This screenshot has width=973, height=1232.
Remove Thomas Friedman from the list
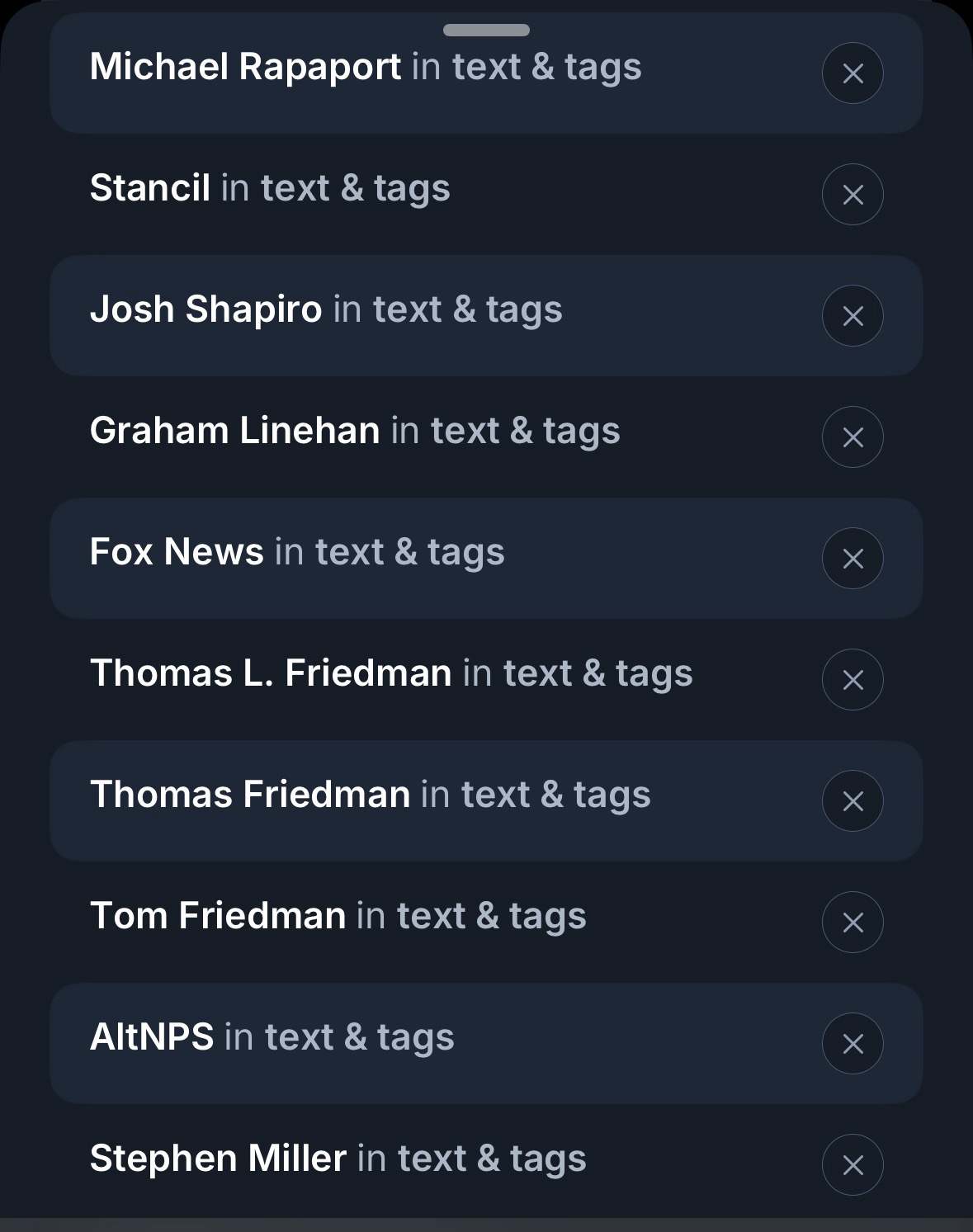click(x=853, y=801)
